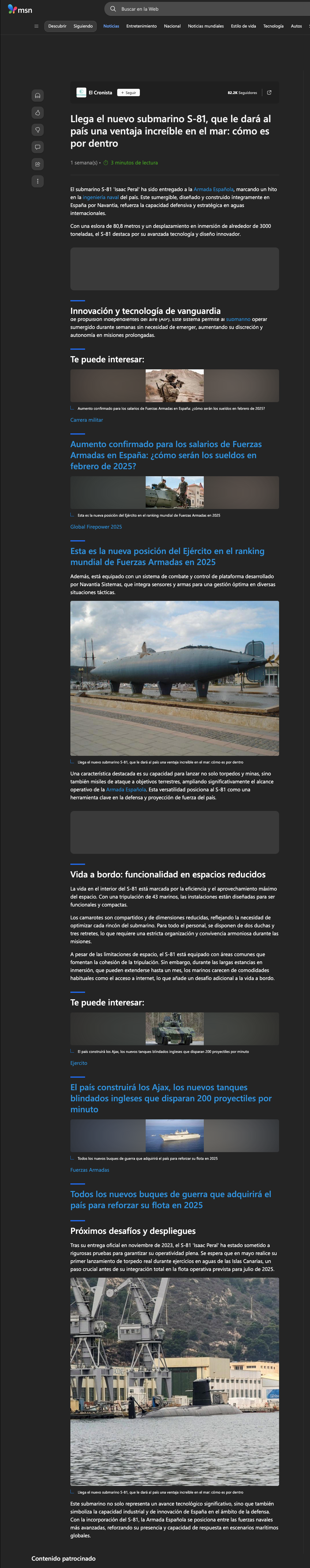Open the ingeniería naval link
This screenshot has width=310, height=1568.
coord(100,197)
